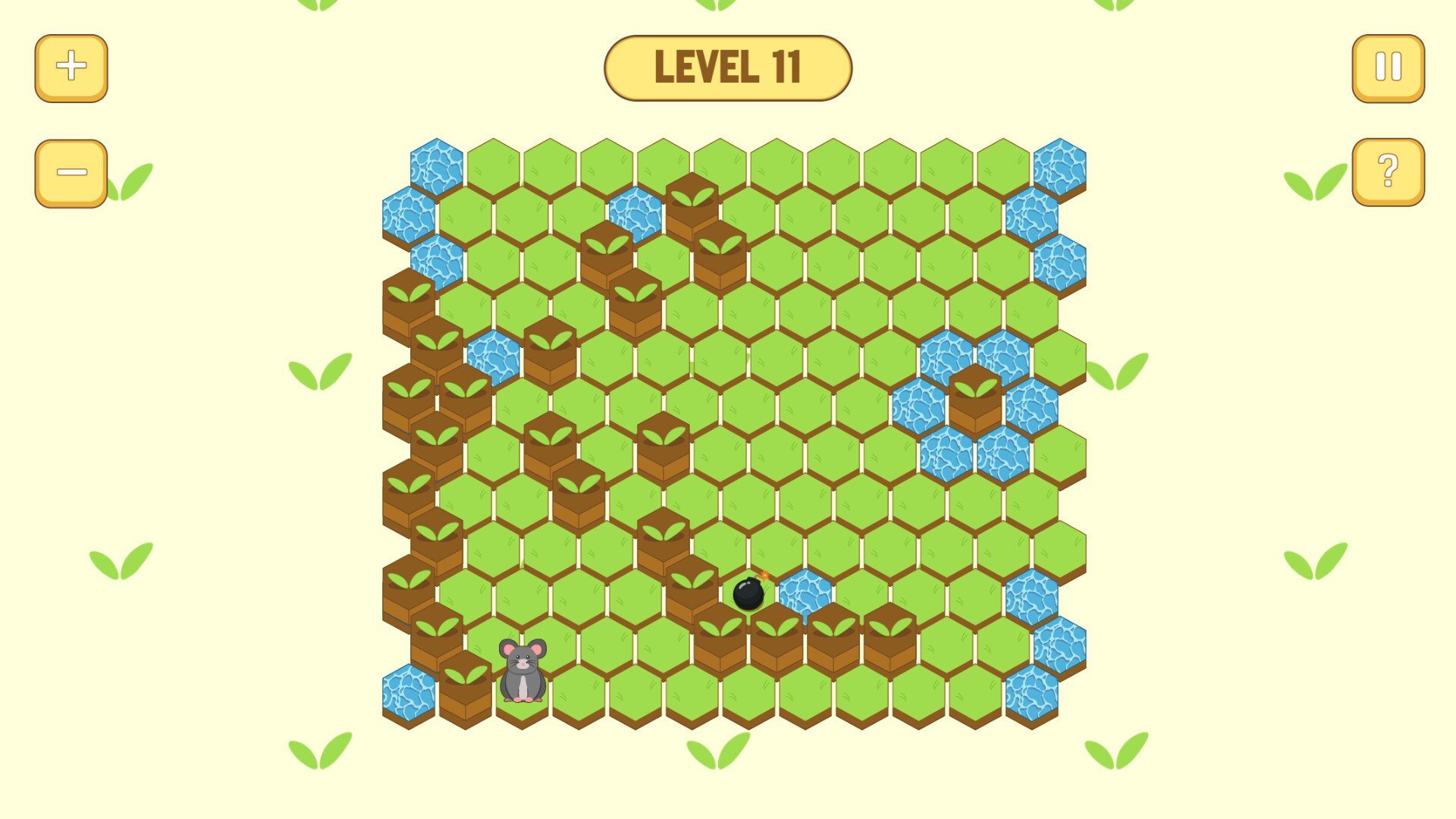This screenshot has width=1456, height=819.
Task: Tap the black bomb on the board
Action: click(748, 593)
